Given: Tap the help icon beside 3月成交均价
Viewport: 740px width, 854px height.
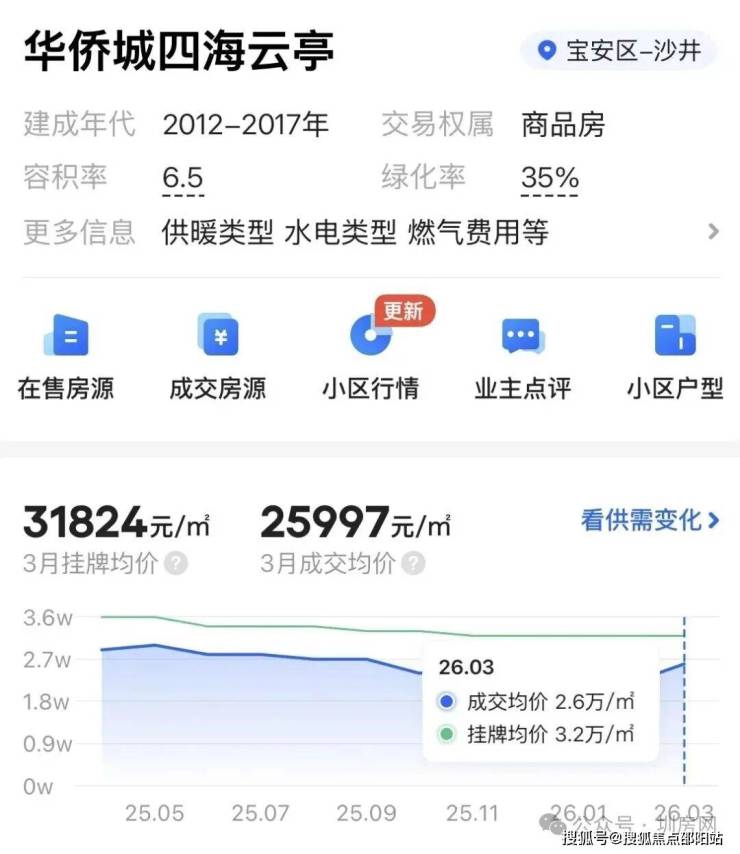Looking at the screenshot, I should [414, 564].
